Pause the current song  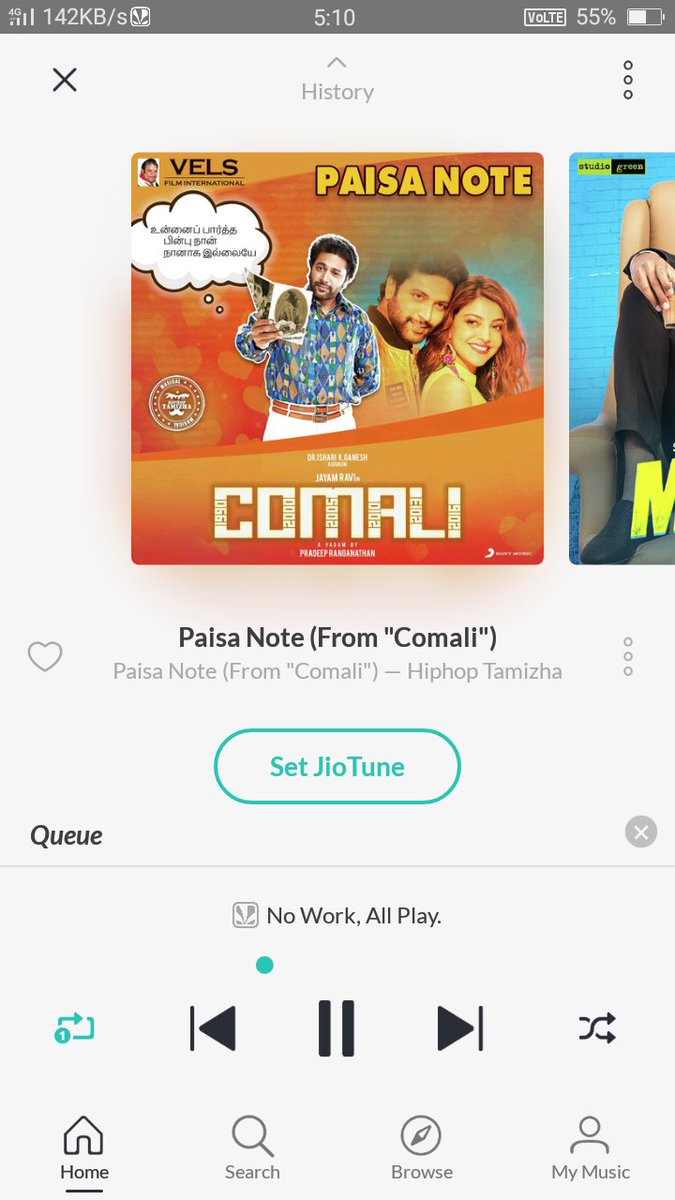(x=337, y=1028)
